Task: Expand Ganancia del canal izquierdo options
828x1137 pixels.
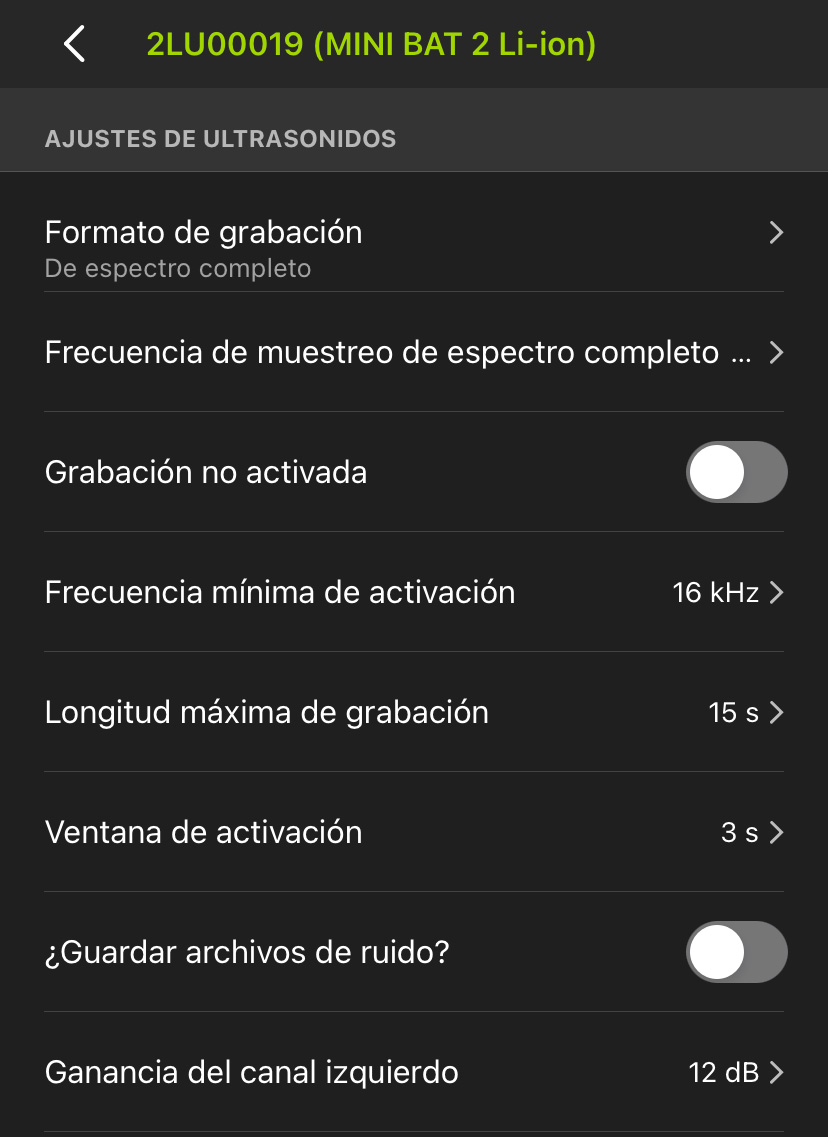Action: coord(776,1072)
